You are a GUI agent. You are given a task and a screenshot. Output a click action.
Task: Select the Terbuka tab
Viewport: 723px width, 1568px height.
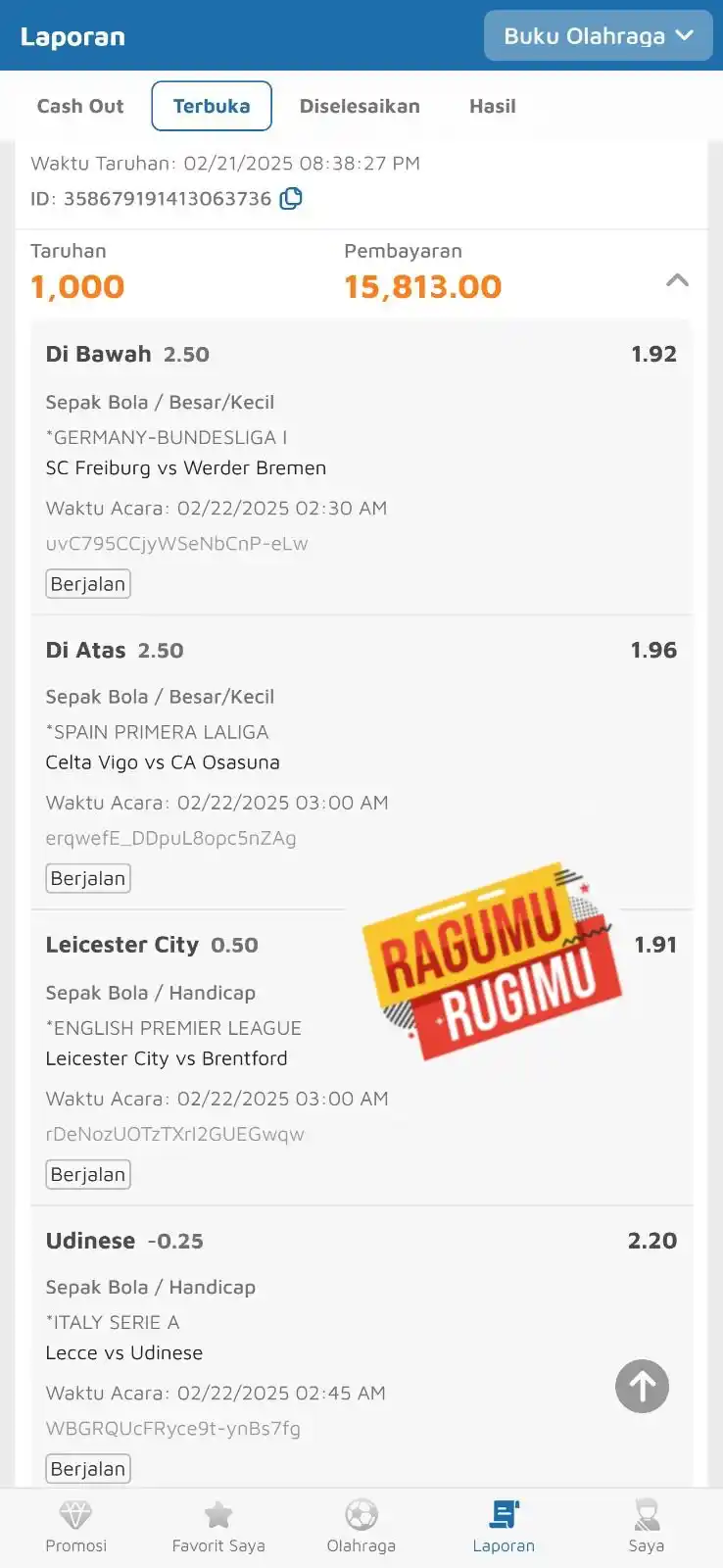[x=212, y=106]
